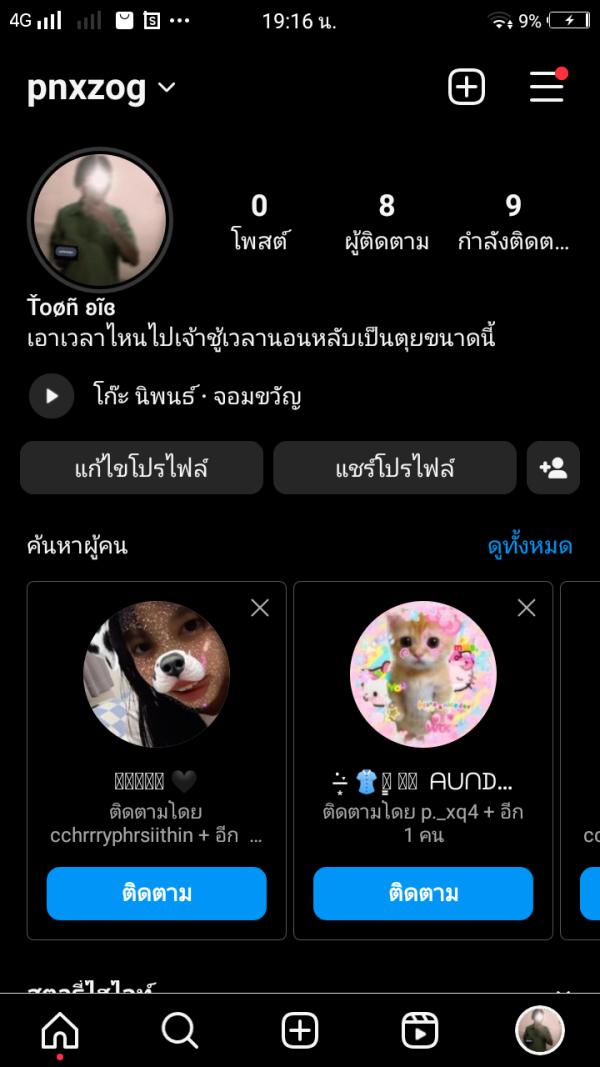Go to the Home feed tab
600x1067 pixels.
click(60, 1030)
